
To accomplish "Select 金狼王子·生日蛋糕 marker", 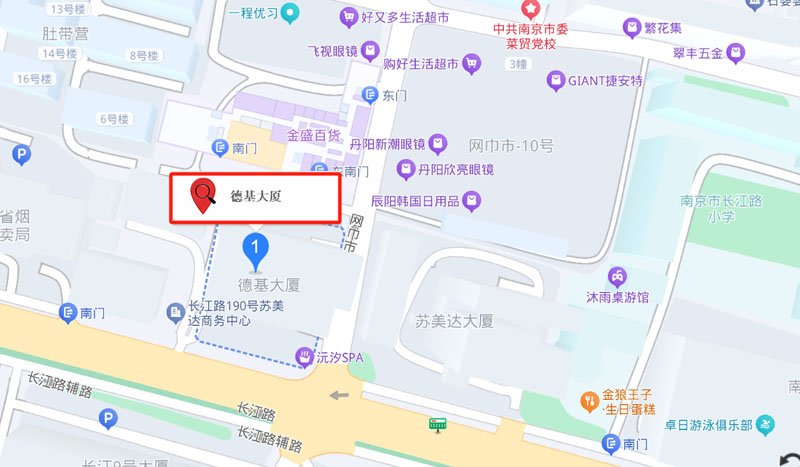I will click(x=589, y=401).
